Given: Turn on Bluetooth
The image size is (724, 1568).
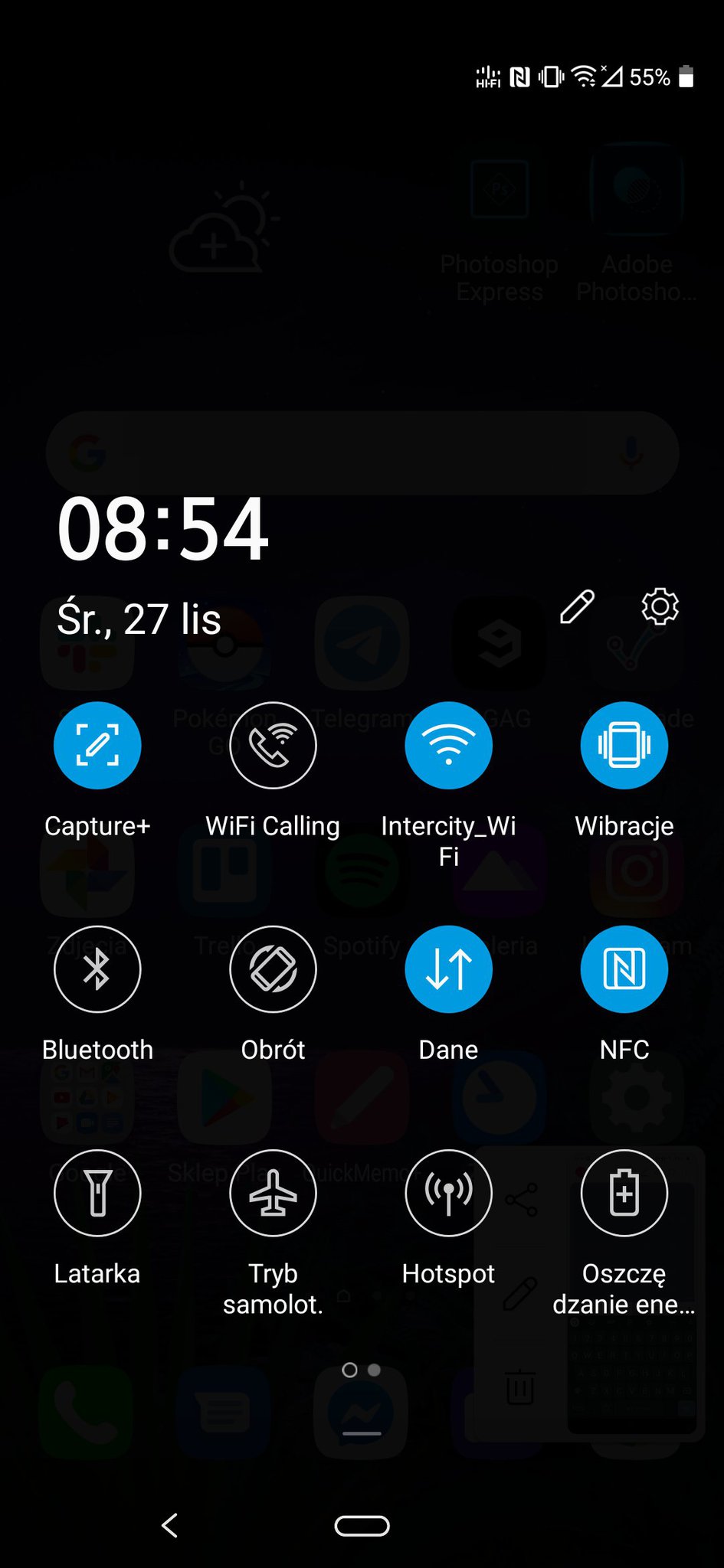Looking at the screenshot, I should pyautogui.click(x=97, y=969).
